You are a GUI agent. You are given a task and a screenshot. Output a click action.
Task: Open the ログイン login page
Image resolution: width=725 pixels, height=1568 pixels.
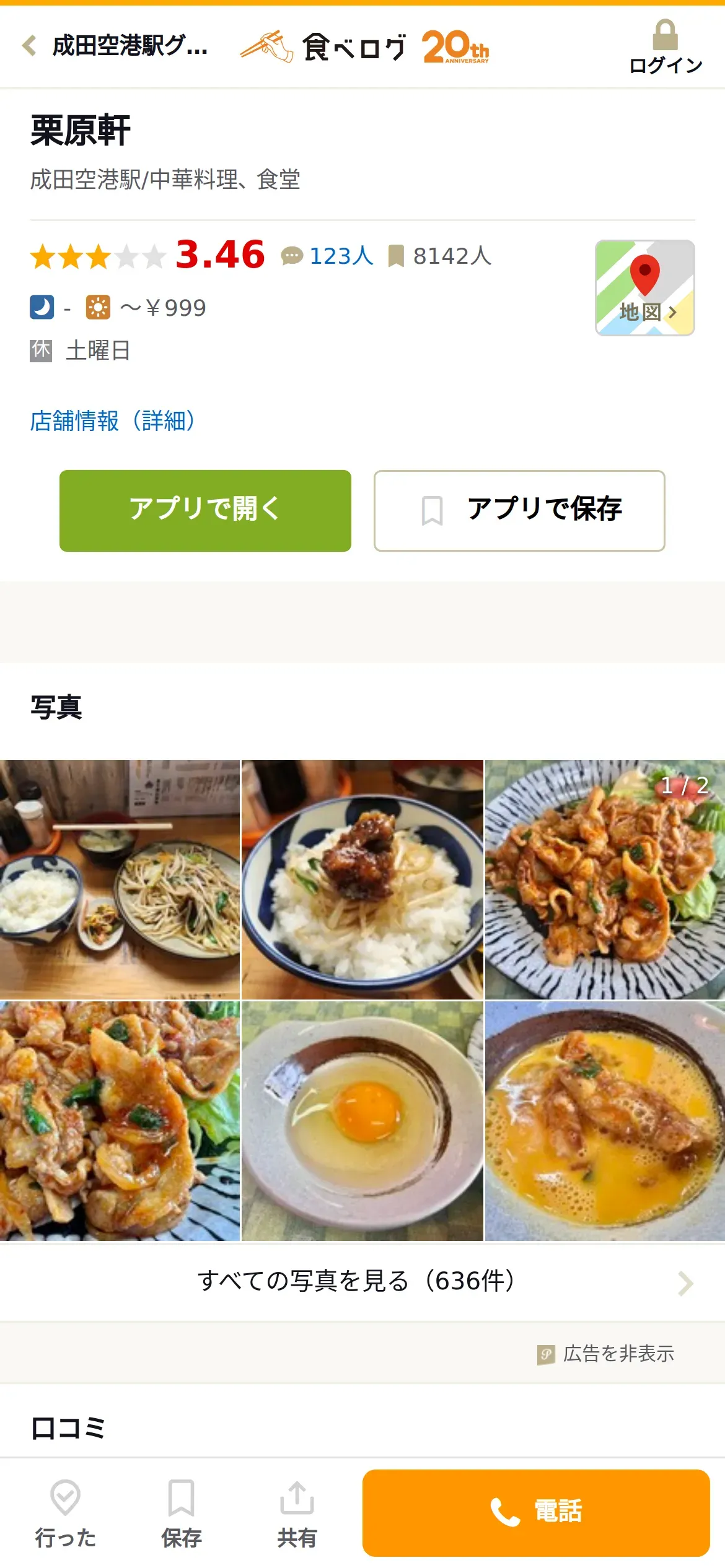[665, 48]
